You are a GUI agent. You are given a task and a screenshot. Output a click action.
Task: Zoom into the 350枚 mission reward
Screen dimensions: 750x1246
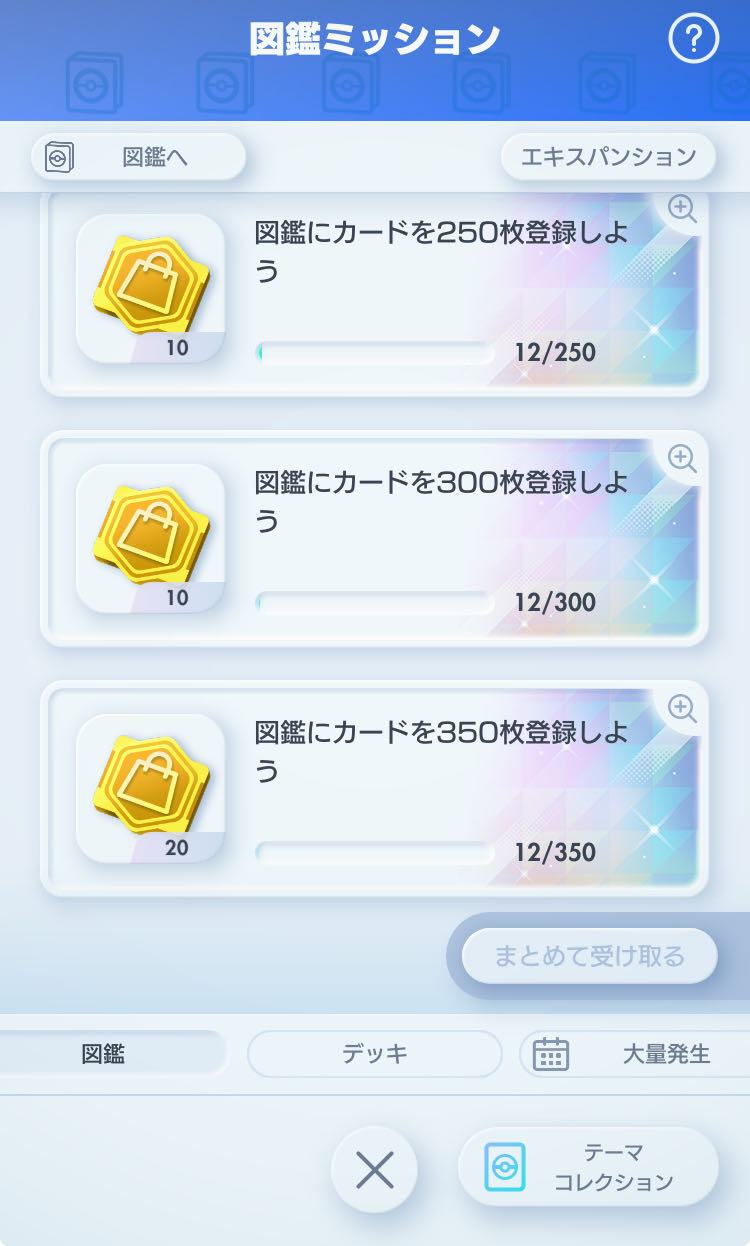click(x=682, y=708)
